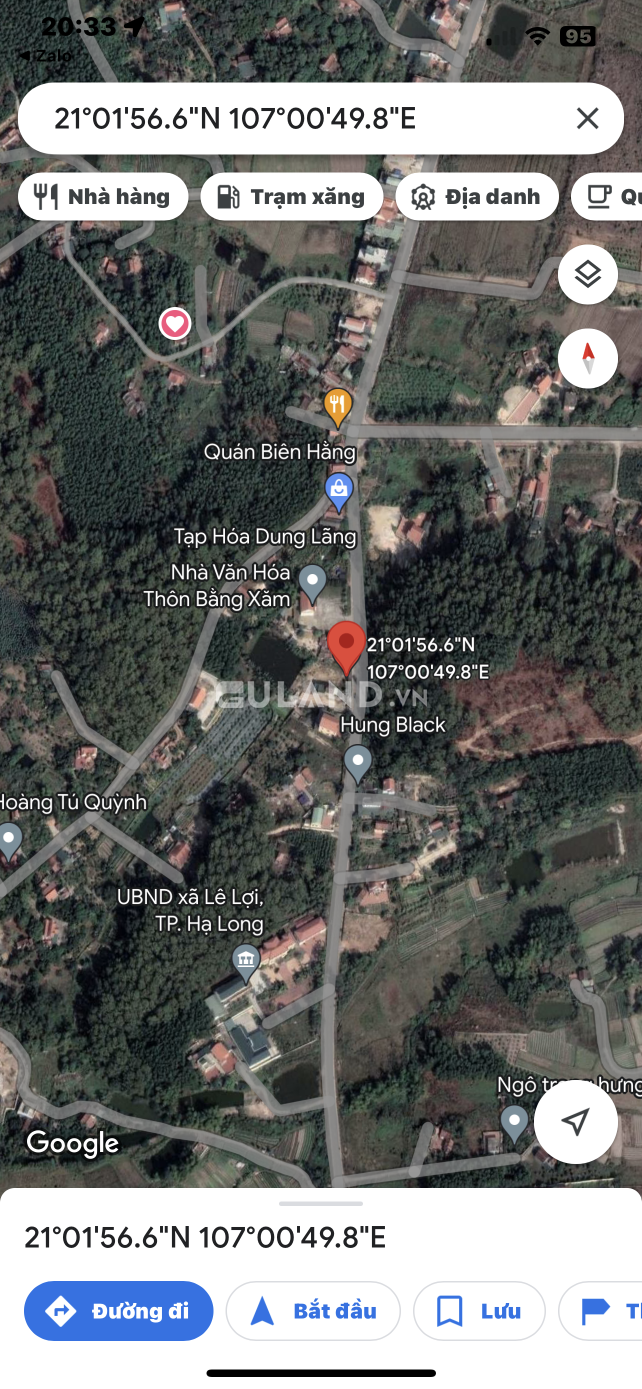Select the Nhà hàng chip
Image resolution: width=642 pixels, height=1389 pixels.
click(103, 197)
